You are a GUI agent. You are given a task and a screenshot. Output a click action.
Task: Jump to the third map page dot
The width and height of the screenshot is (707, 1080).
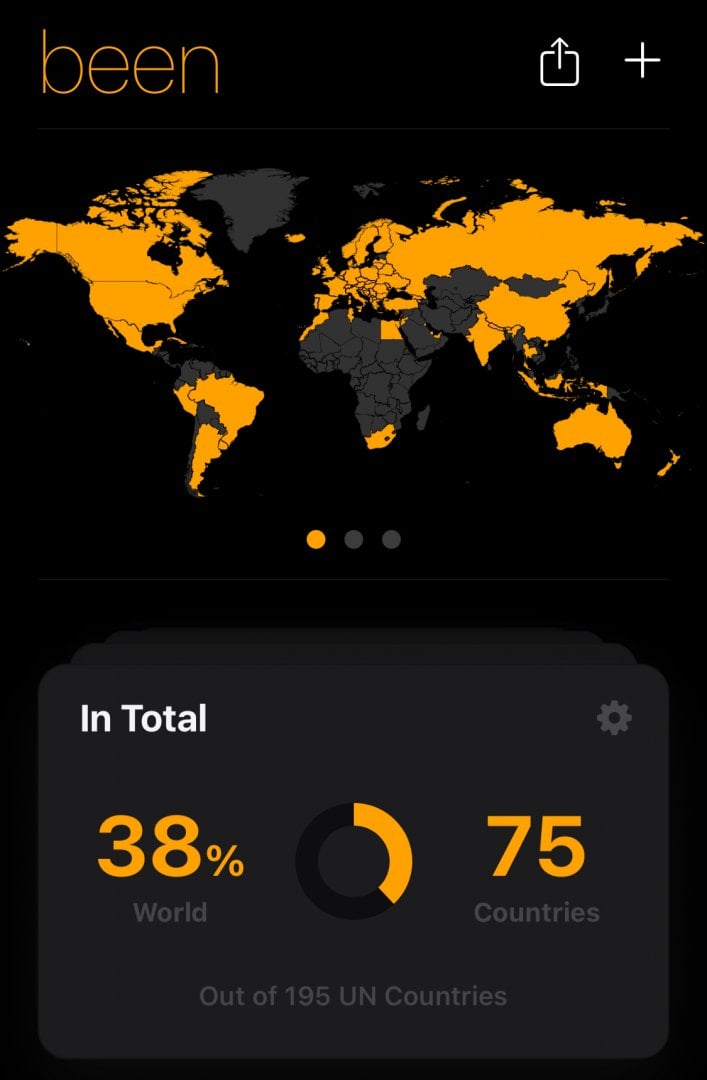[x=391, y=540]
